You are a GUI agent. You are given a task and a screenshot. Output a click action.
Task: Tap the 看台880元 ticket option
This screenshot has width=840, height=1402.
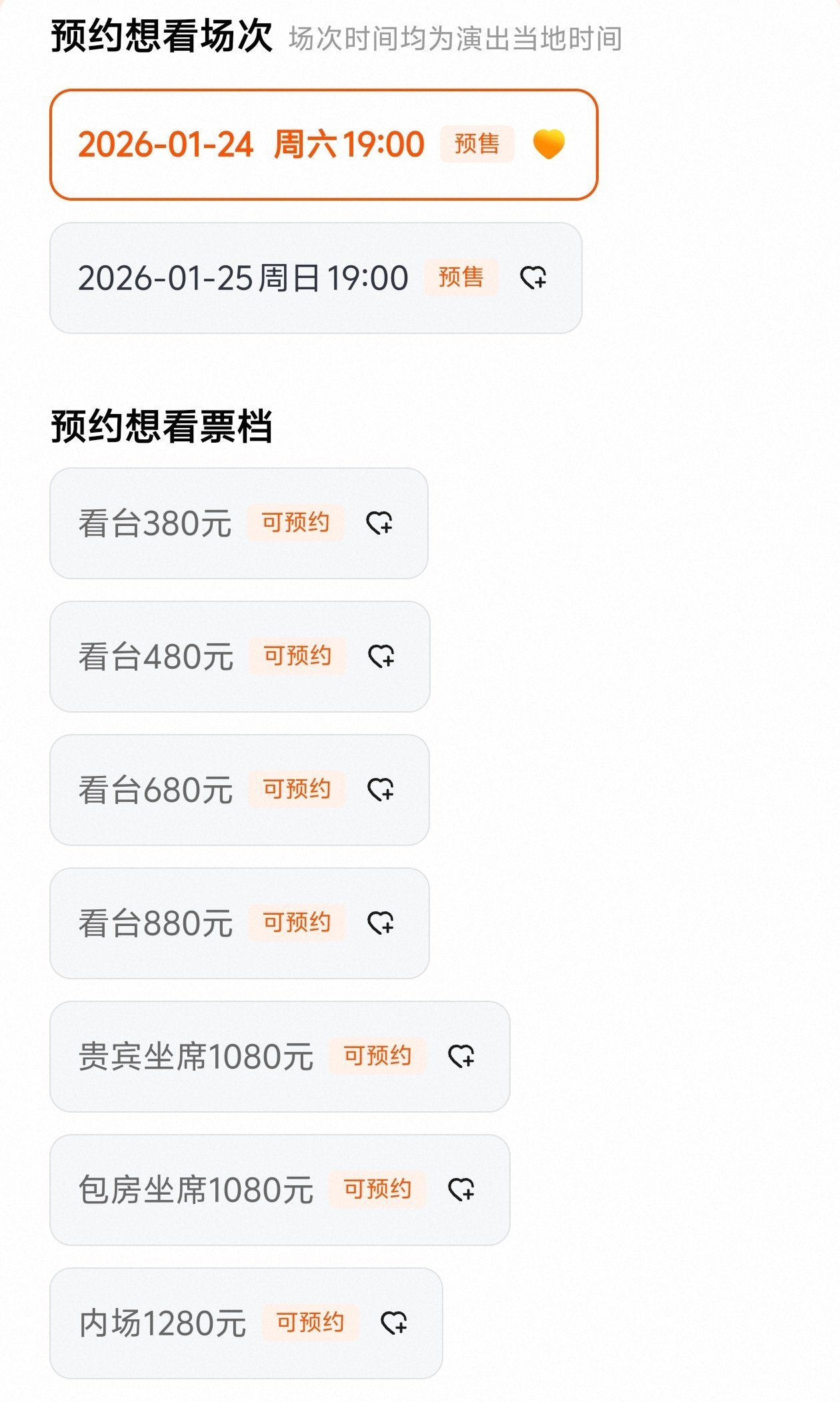point(239,923)
